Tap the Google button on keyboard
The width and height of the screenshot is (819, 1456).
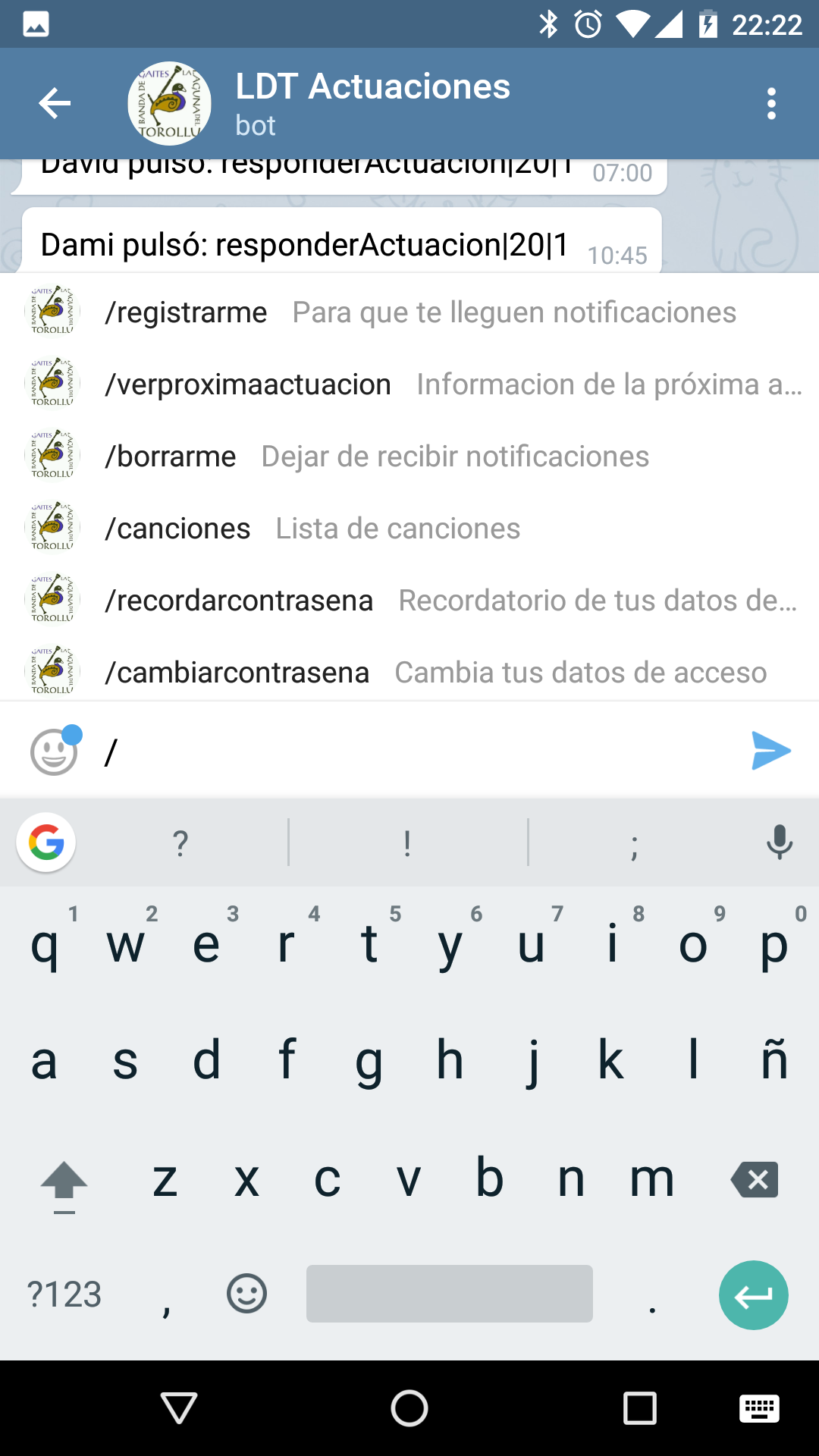pyautogui.click(x=46, y=842)
